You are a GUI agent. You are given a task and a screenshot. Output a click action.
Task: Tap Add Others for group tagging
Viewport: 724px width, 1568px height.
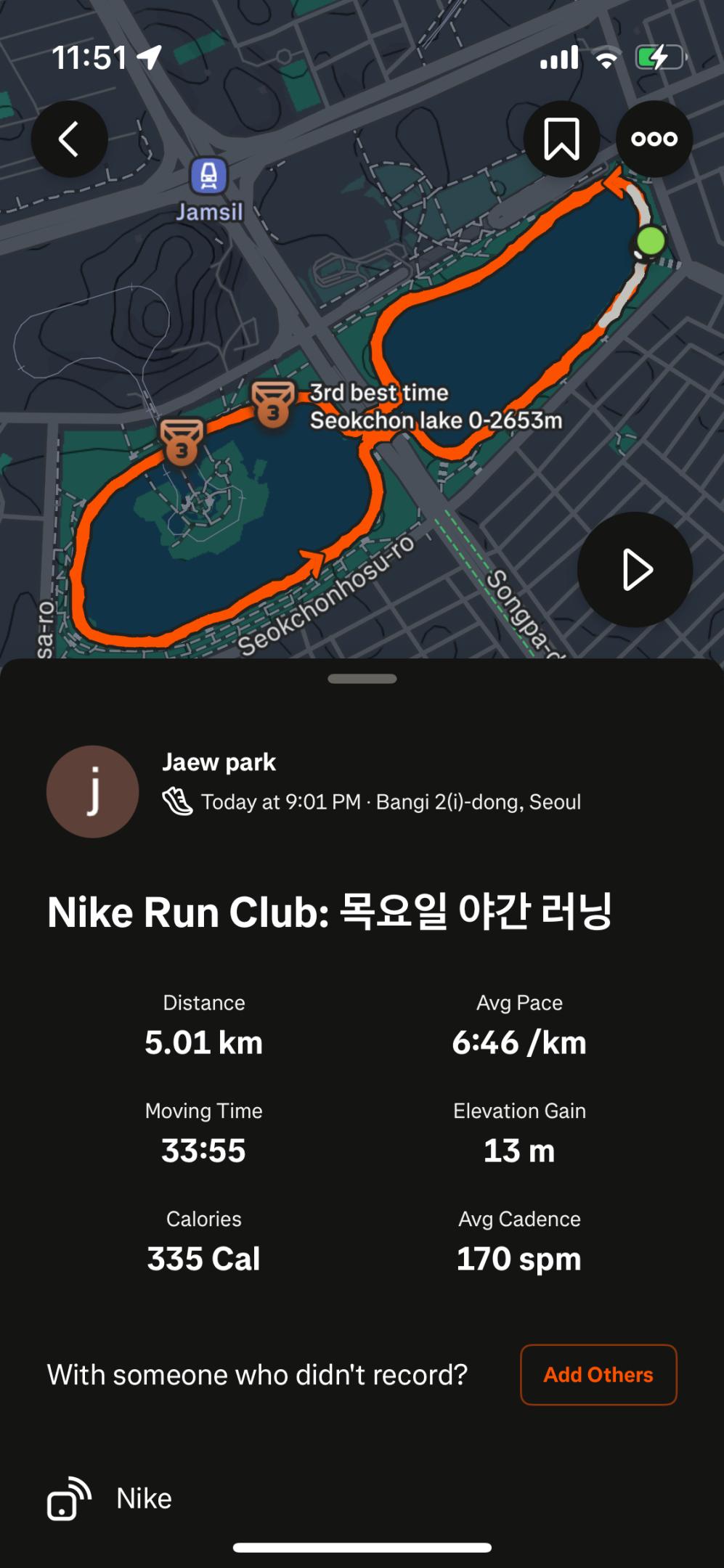(598, 1374)
